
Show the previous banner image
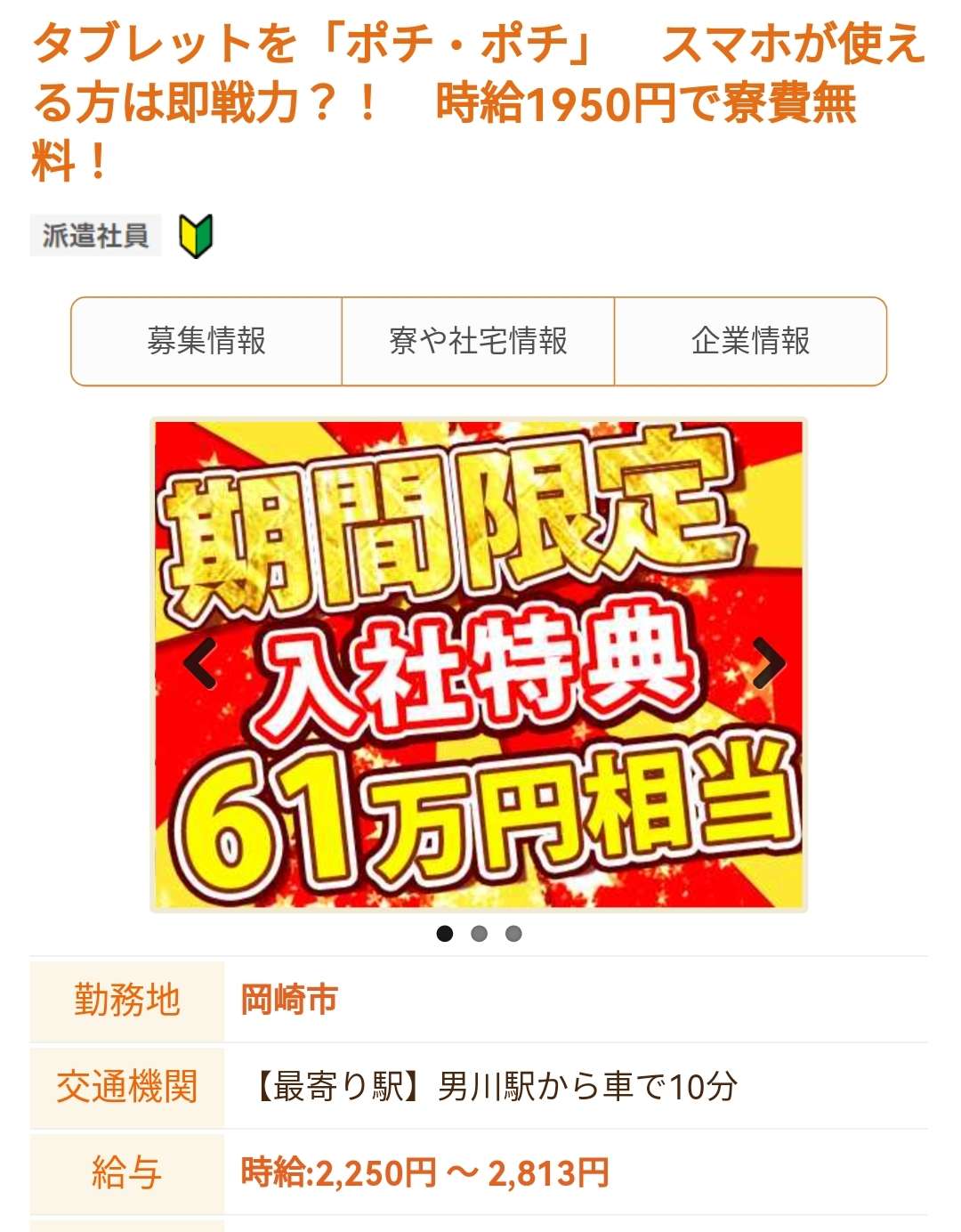(200, 664)
